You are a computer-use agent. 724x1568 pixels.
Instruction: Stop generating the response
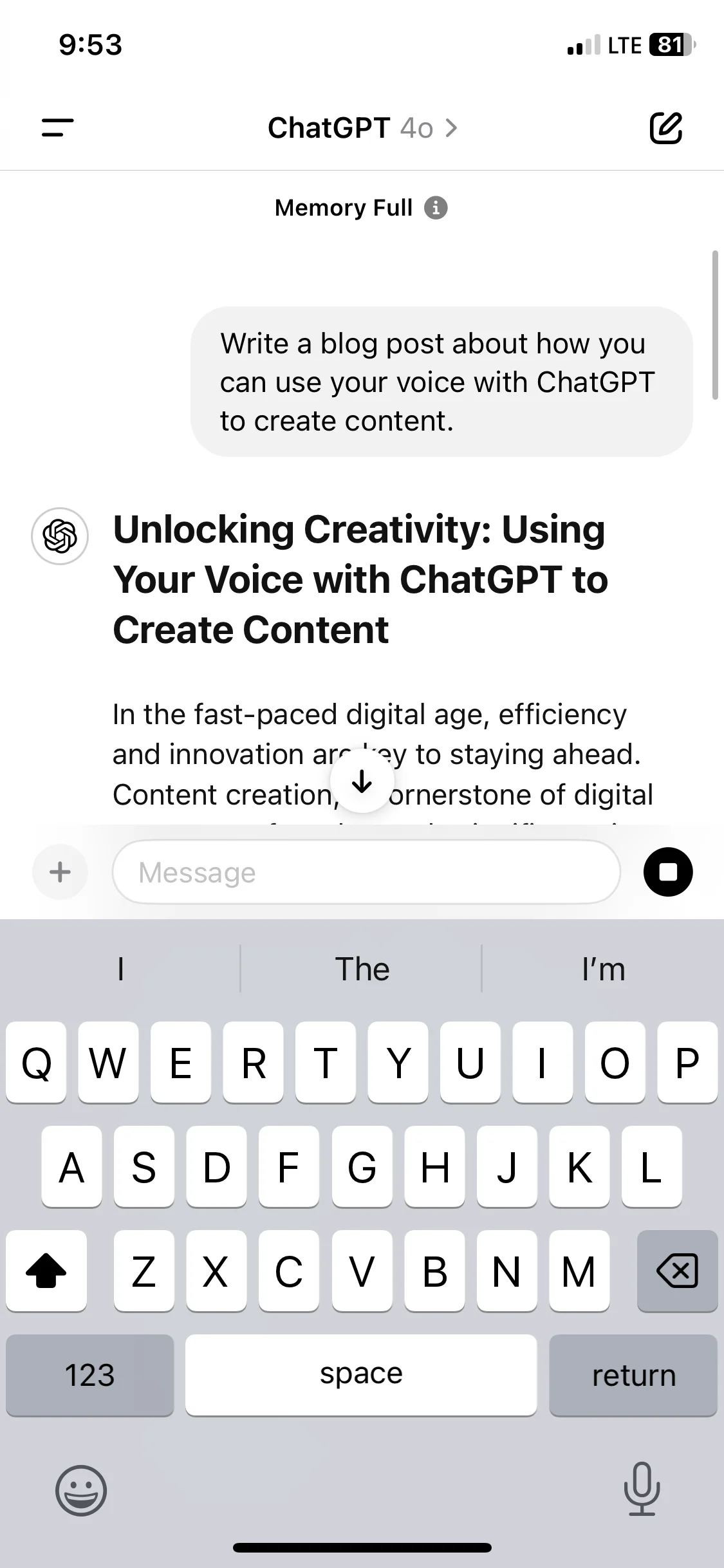click(x=668, y=872)
